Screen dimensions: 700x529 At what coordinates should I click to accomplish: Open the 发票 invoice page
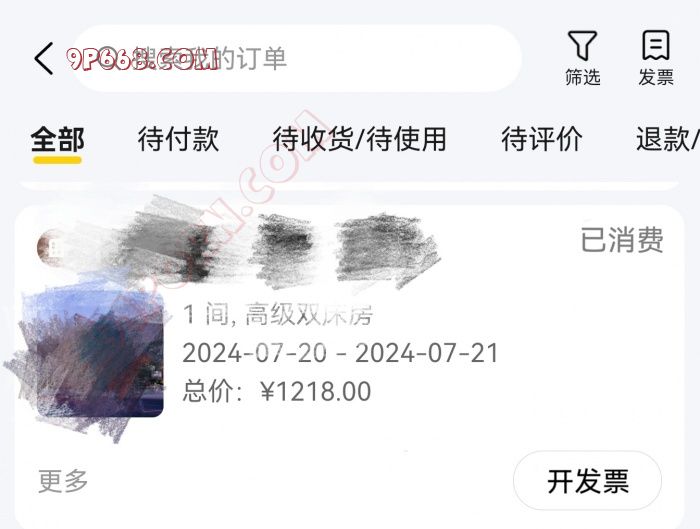(x=656, y=58)
